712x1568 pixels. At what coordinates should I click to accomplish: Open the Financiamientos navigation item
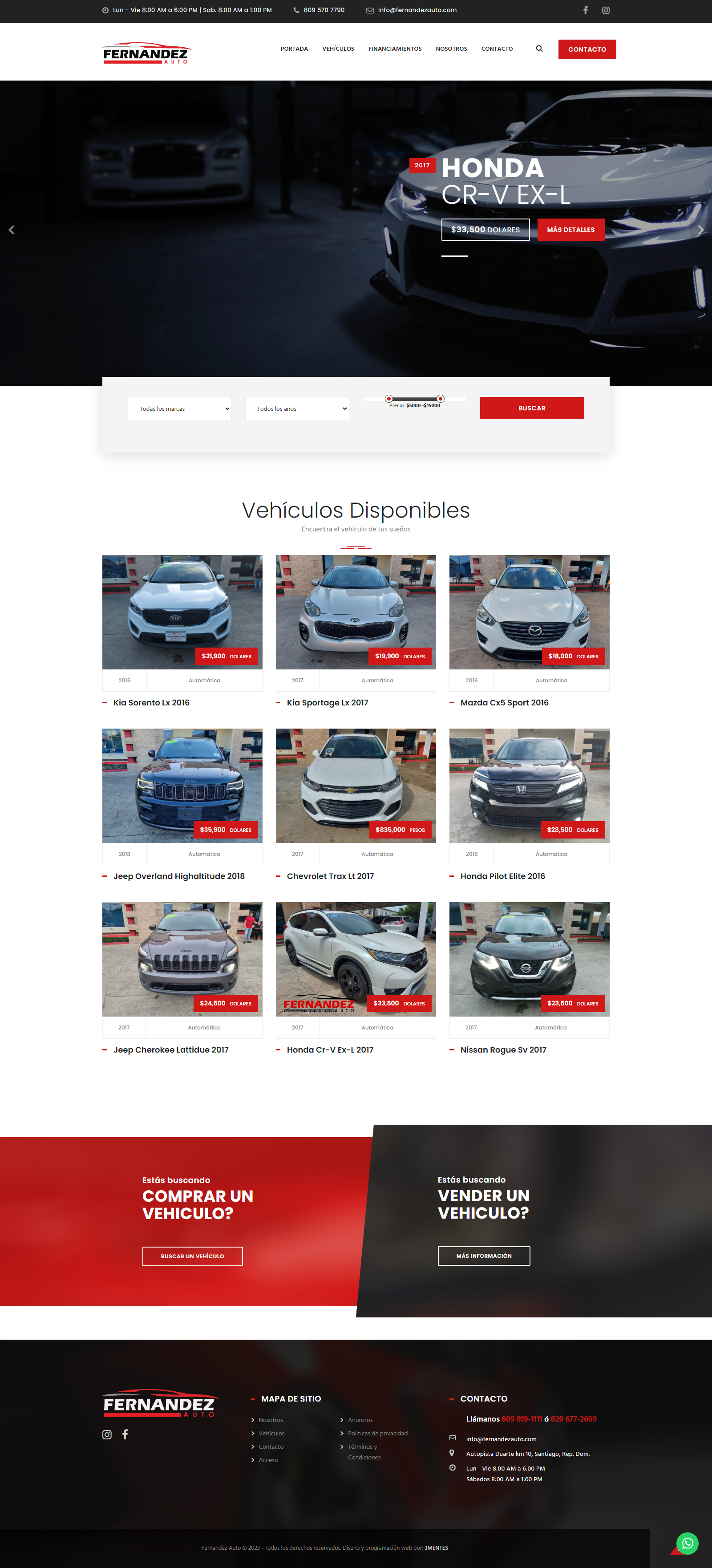click(394, 49)
